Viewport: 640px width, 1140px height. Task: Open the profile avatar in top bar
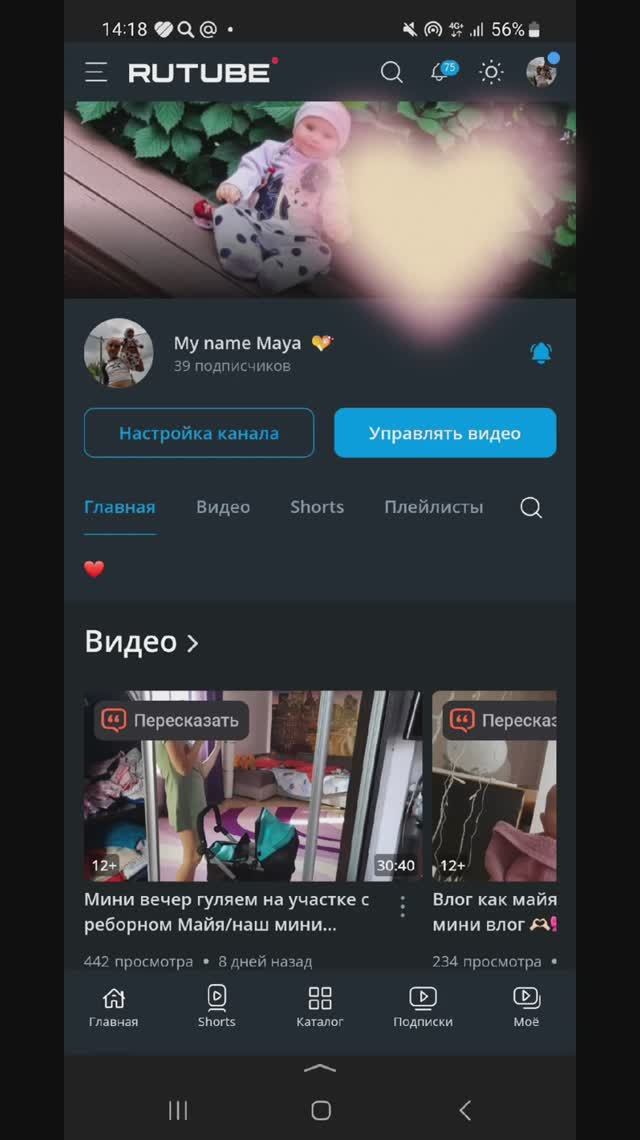pyautogui.click(x=542, y=72)
